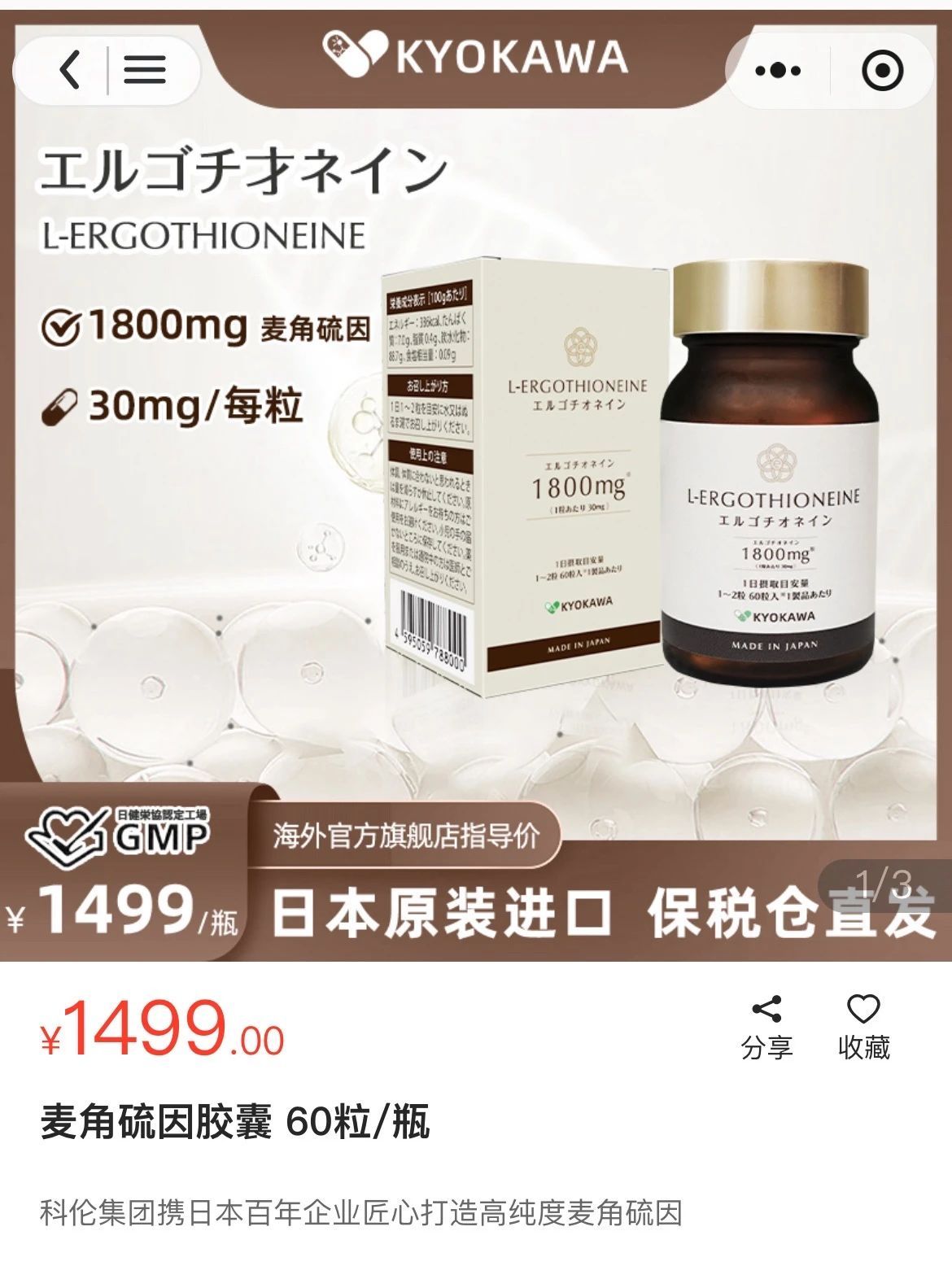The height and width of the screenshot is (1266, 952).
Task: Share this product via 分享
Action: (x=766, y=1027)
